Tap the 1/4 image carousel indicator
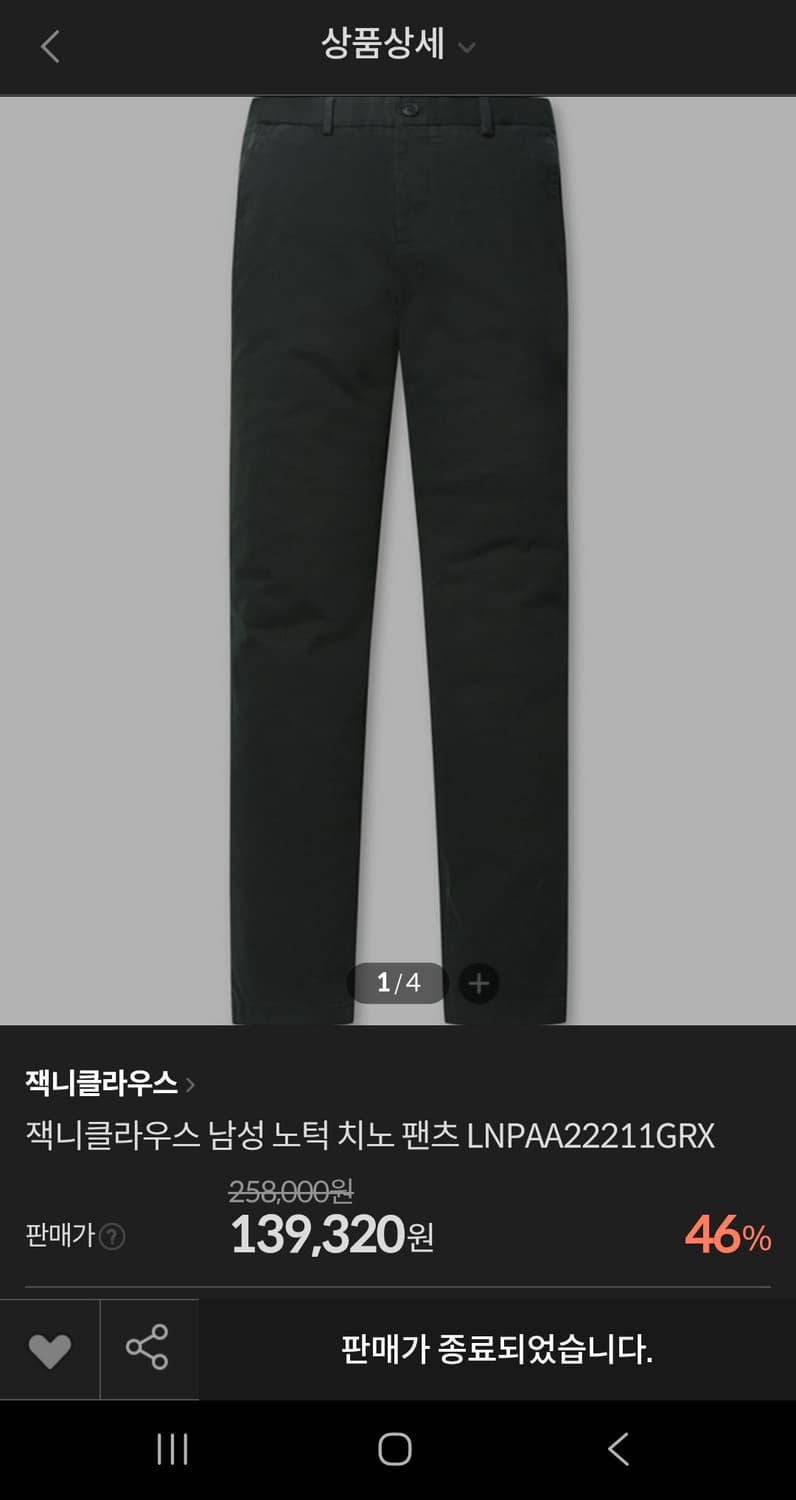Image resolution: width=796 pixels, height=1500 pixels. [x=396, y=984]
